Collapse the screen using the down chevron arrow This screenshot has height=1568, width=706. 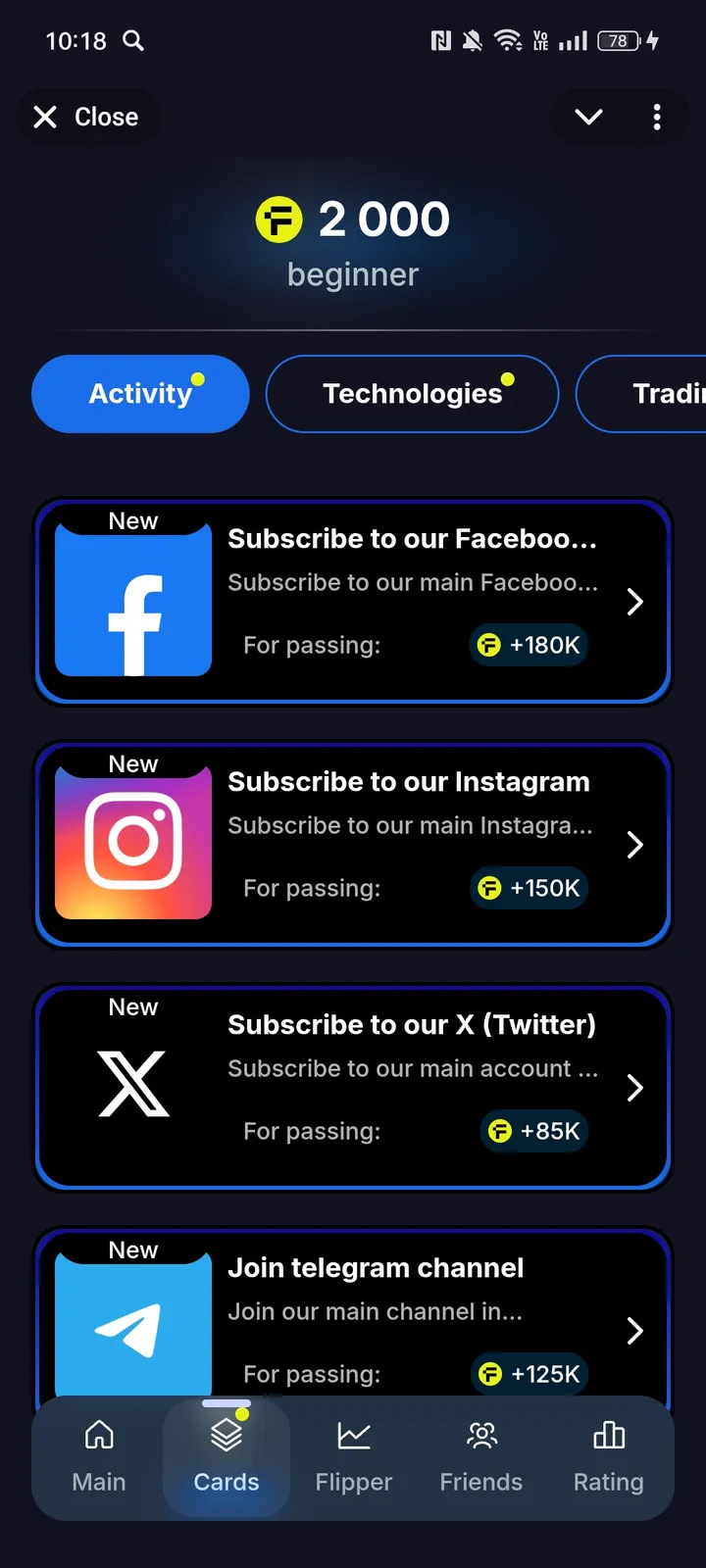point(587,117)
